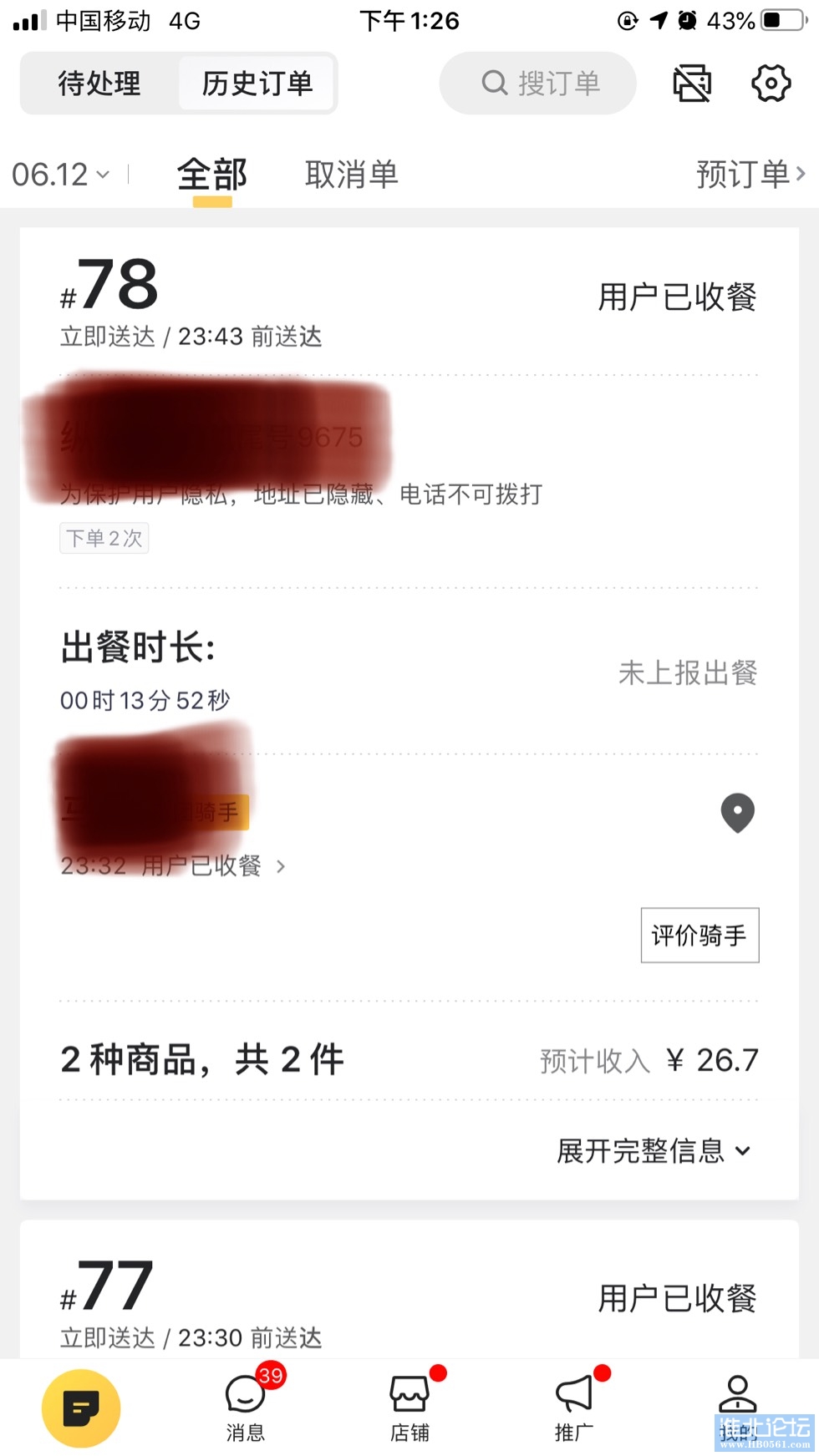Switch to the 取消单 tab
Image resolution: width=819 pixels, height=1456 pixels.
pos(351,175)
